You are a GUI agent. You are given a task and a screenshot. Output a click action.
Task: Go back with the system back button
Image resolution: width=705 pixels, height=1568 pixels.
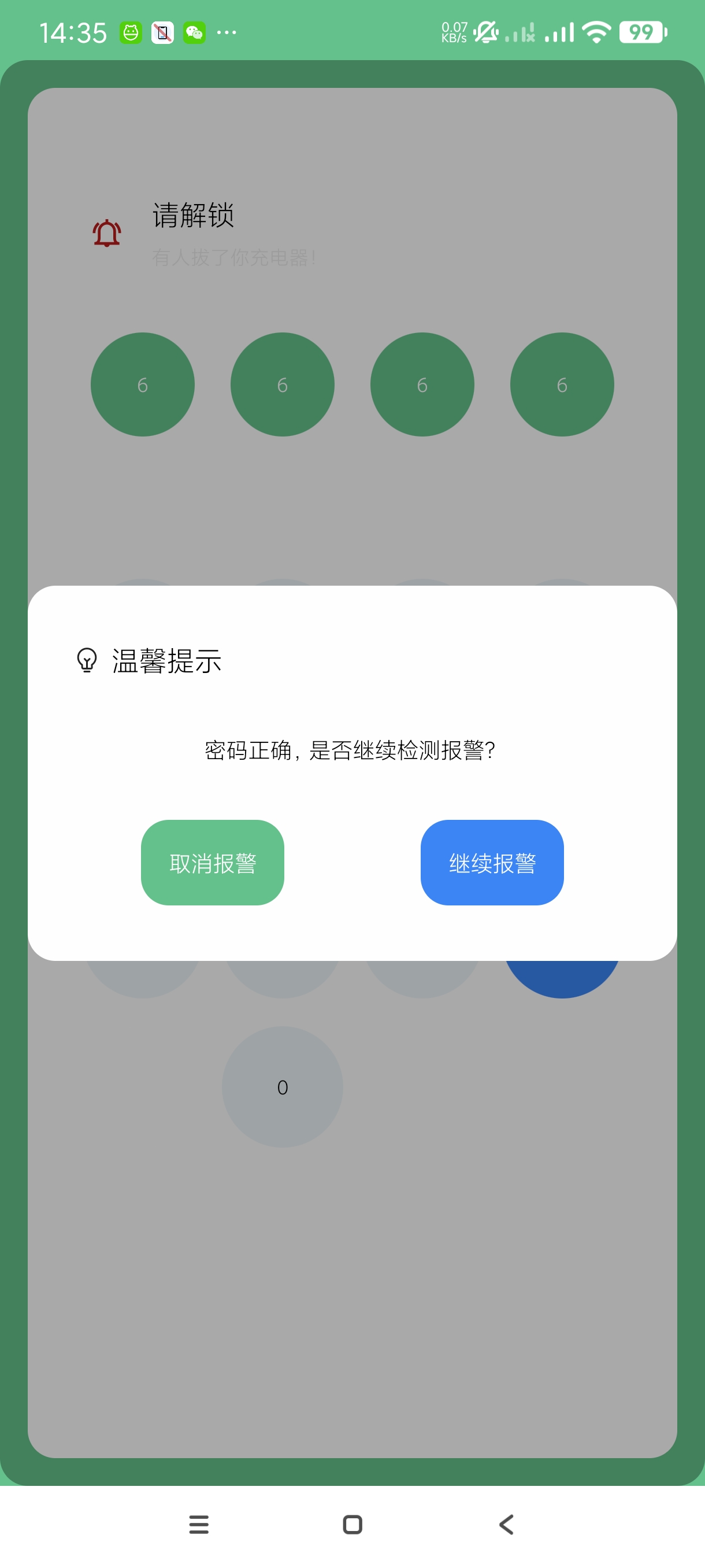[506, 1524]
